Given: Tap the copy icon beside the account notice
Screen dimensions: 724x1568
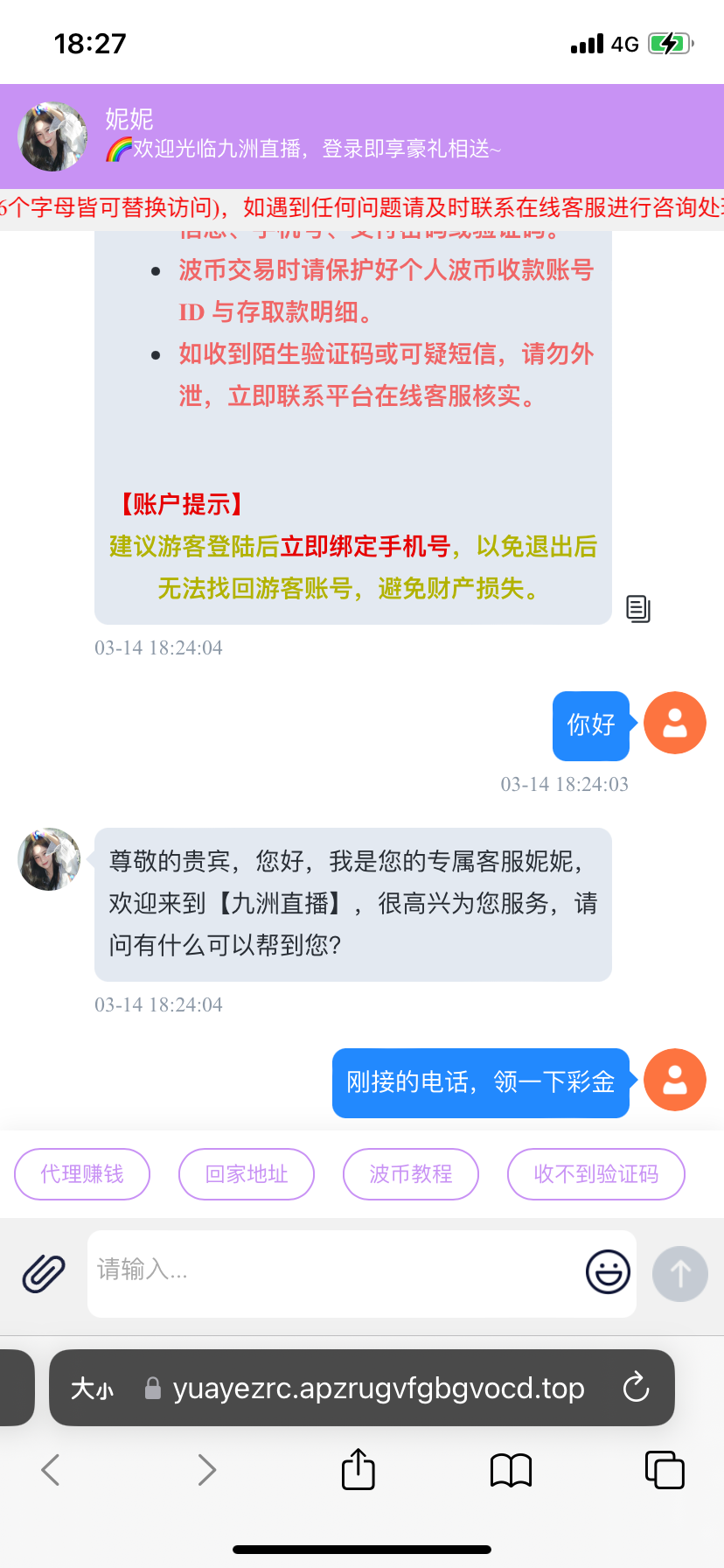Looking at the screenshot, I should point(638,608).
